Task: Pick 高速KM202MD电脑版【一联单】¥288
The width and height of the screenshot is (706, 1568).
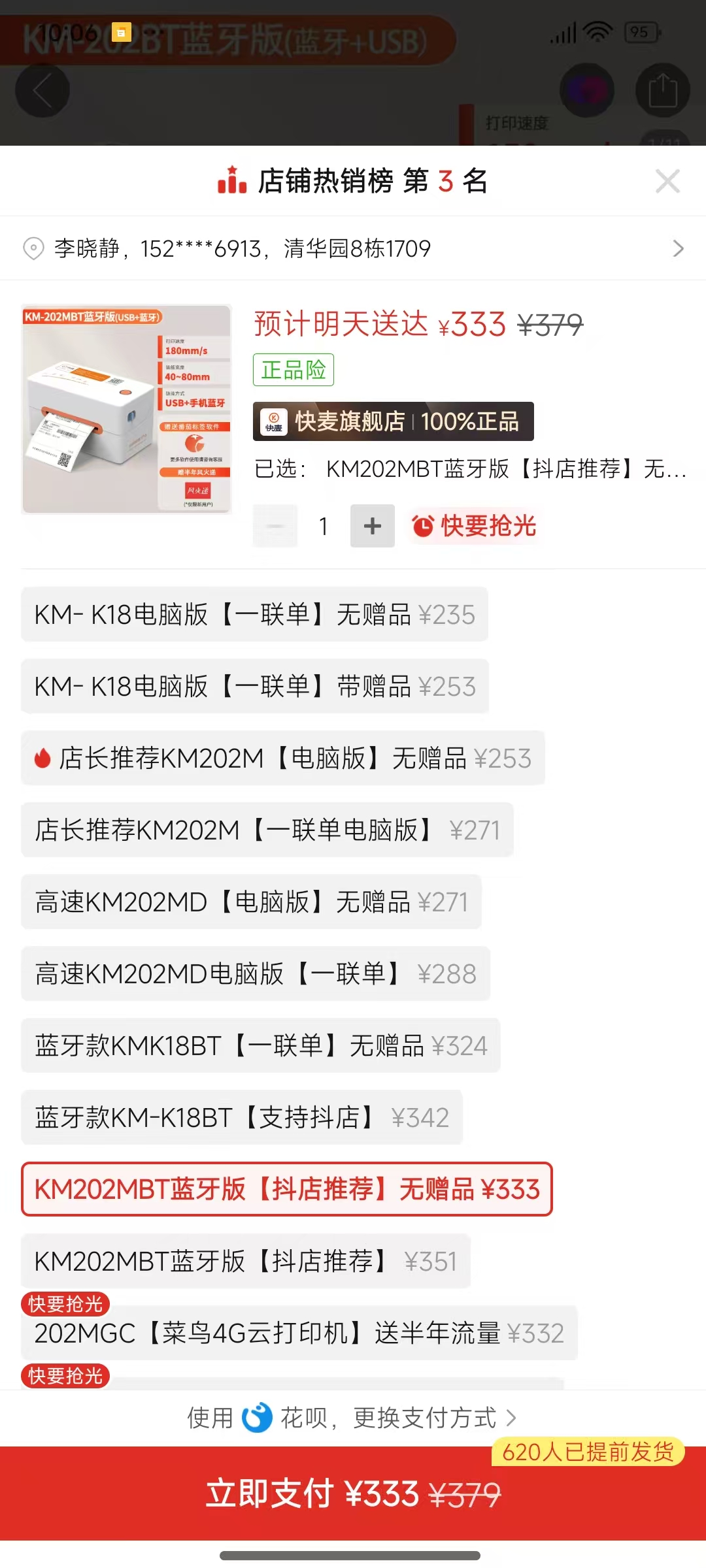Action: [255, 974]
